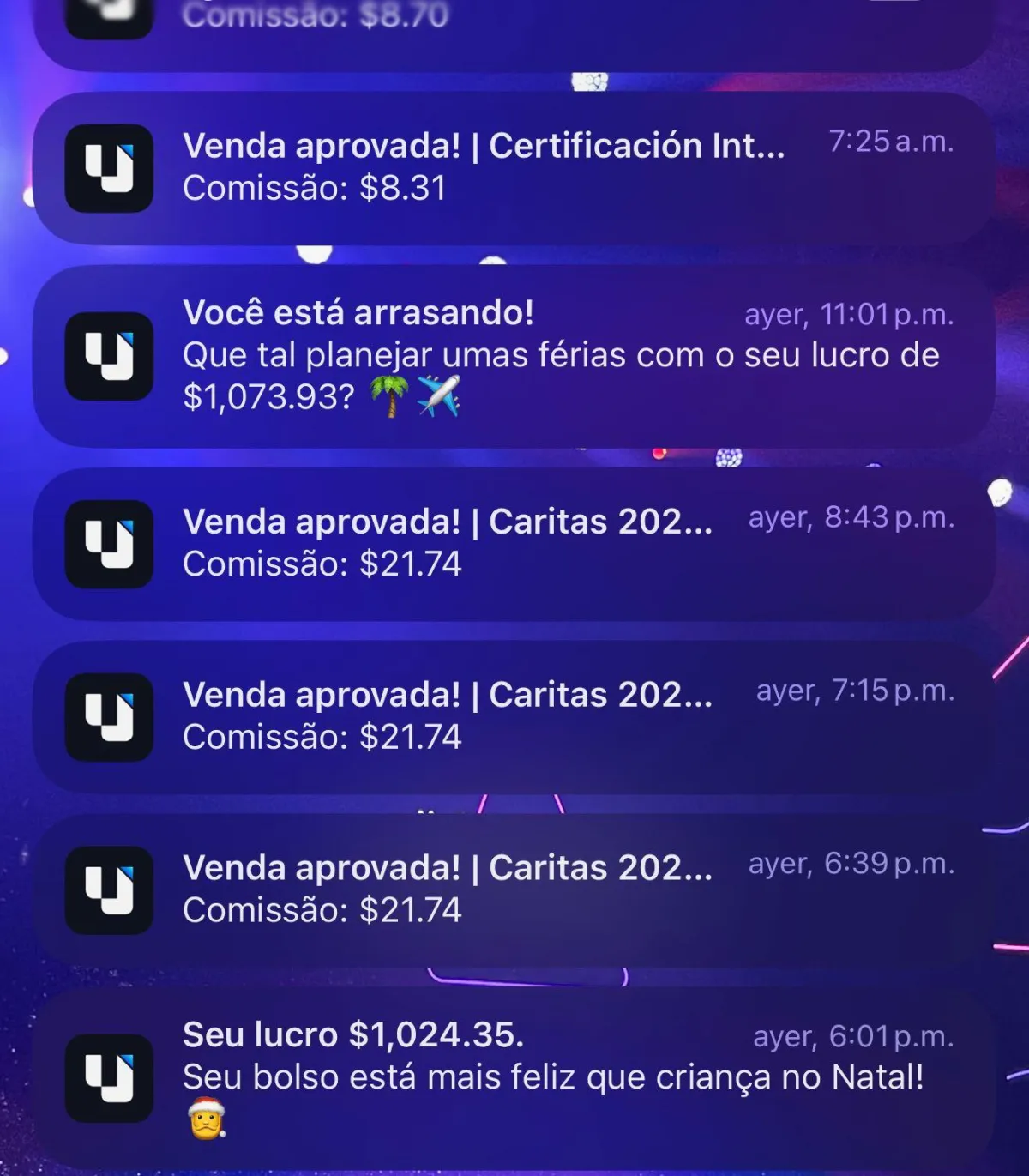Open the 7:25 a.m. Certificación sale notification
Image resolution: width=1029 pixels, height=1176 pixels.
[514, 168]
